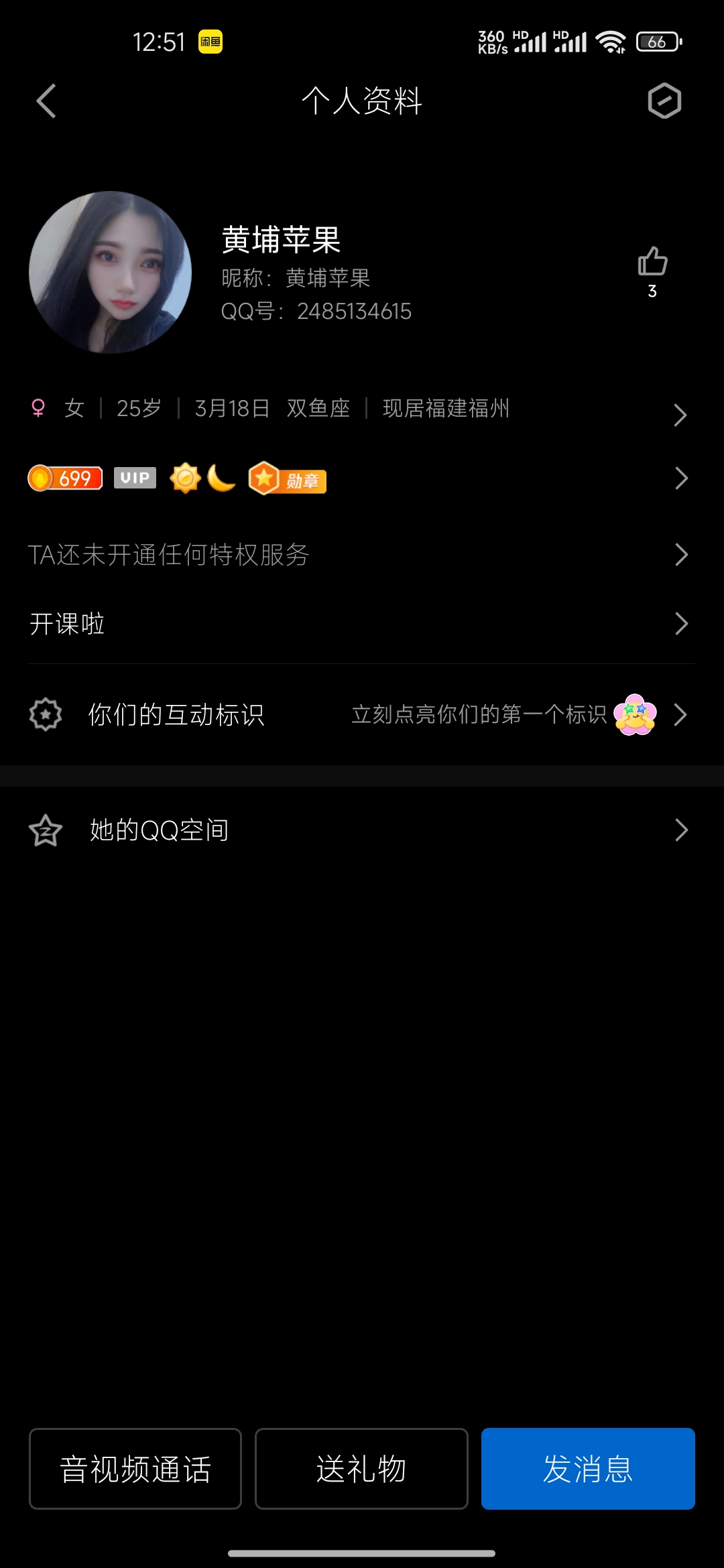View 黄埔苹果's profile avatar
Screen dimensions: 724x1568
click(x=111, y=272)
